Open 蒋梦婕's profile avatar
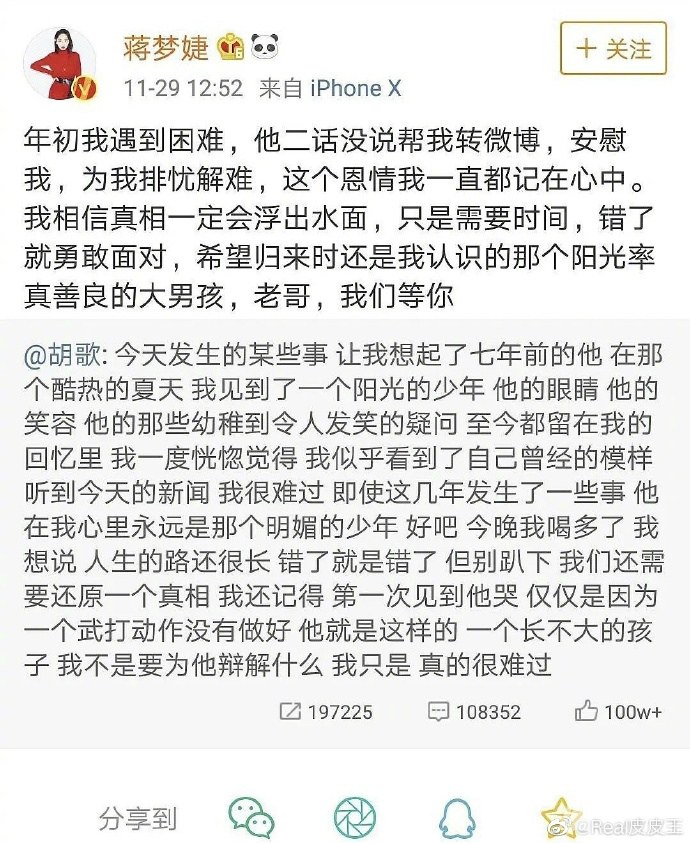The height and width of the screenshot is (843, 690). [x=60, y=63]
